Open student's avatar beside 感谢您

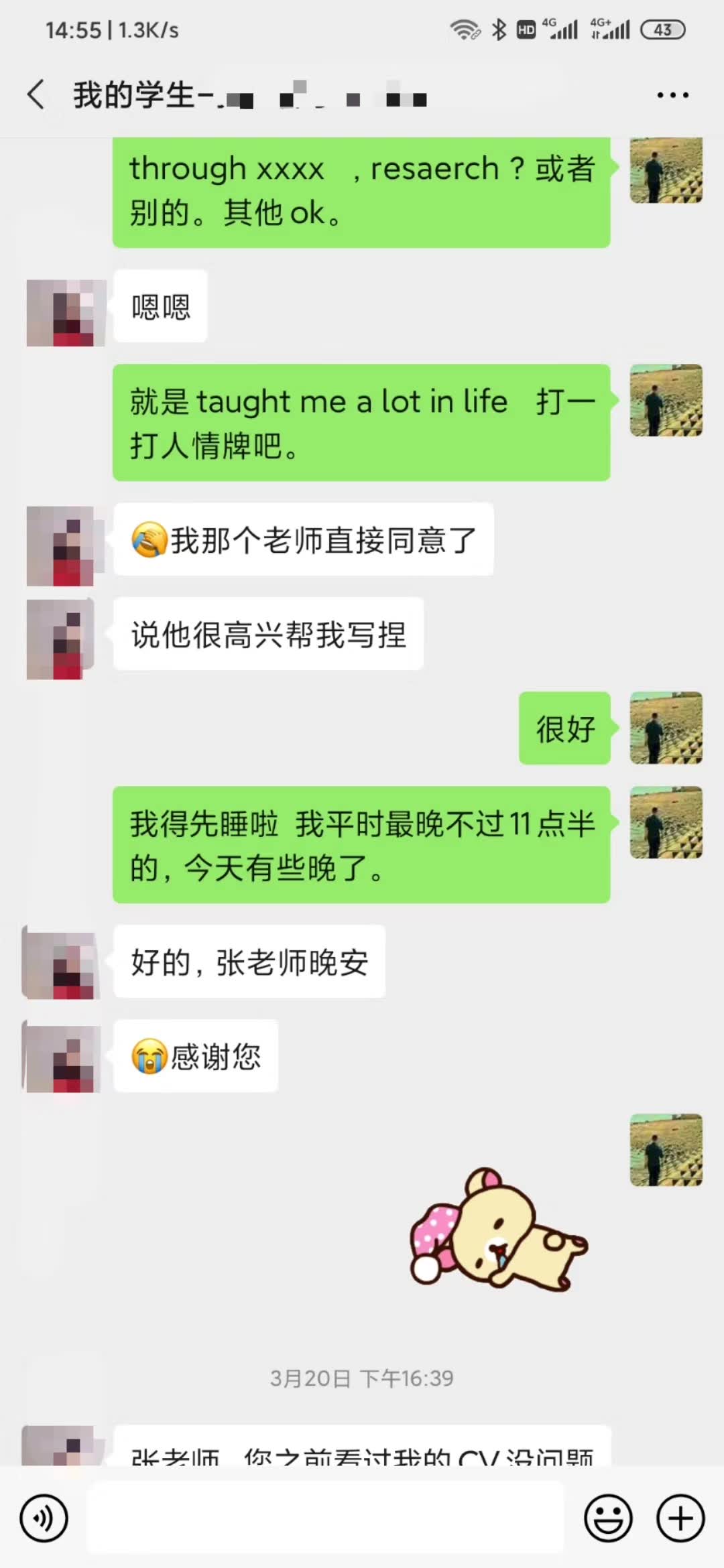tap(62, 1056)
